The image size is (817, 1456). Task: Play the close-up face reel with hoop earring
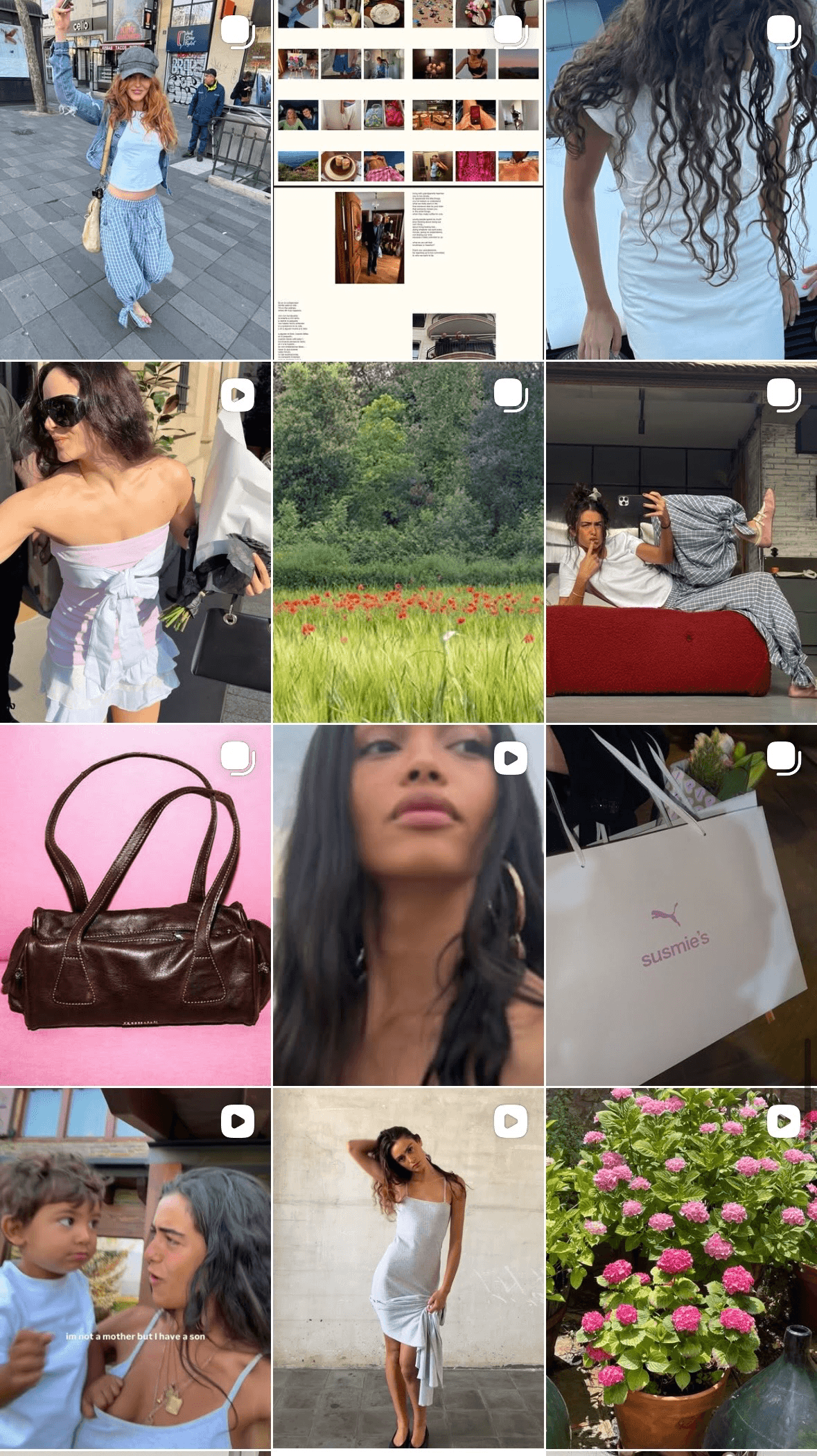[x=407, y=905]
